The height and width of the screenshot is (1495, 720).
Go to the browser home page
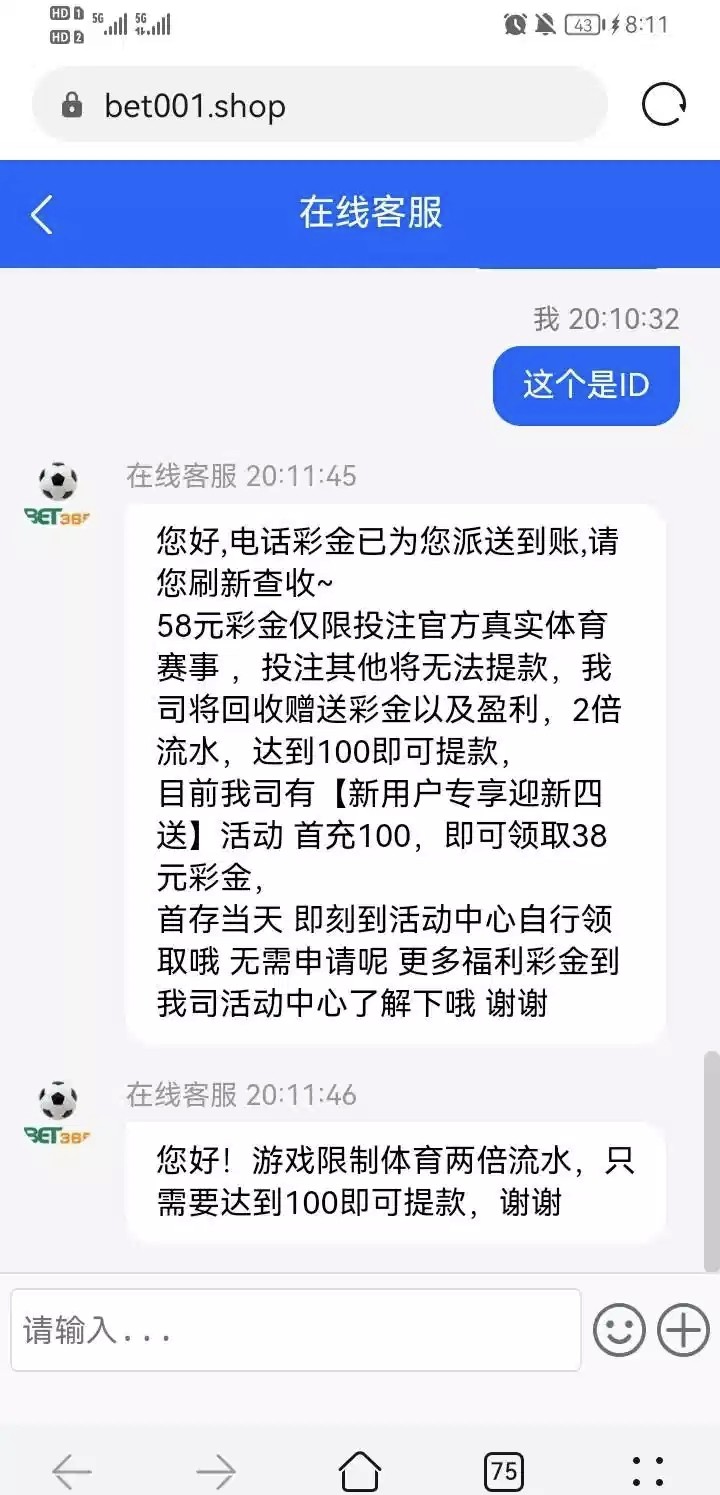point(360,1470)
